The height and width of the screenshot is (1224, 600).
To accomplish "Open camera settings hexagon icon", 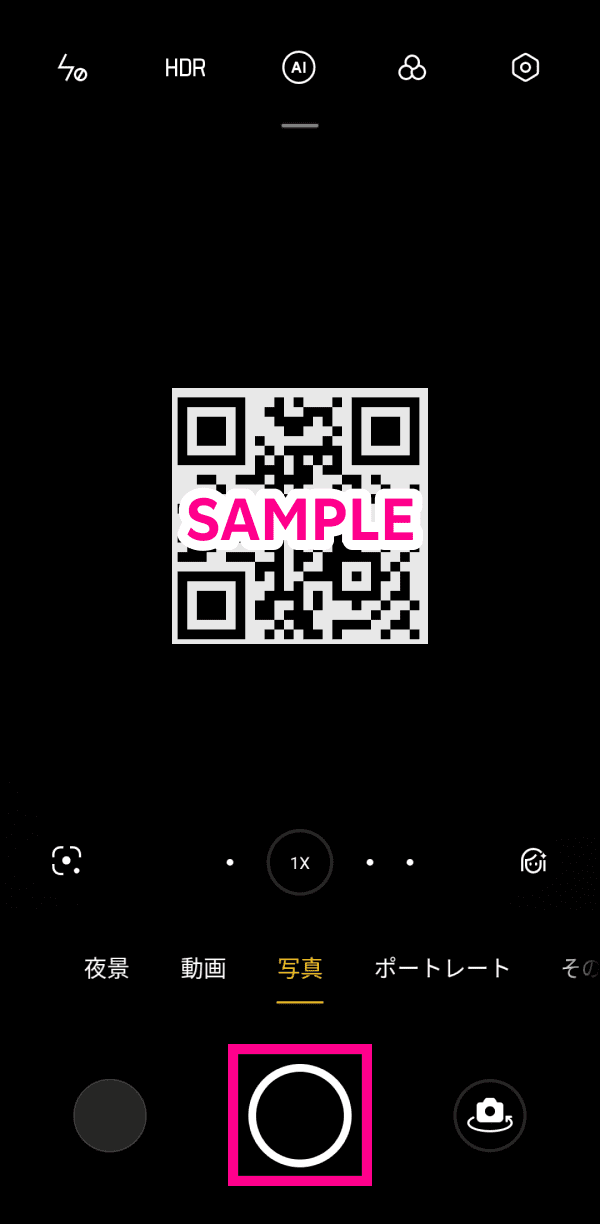I will (x=525, y=68).
